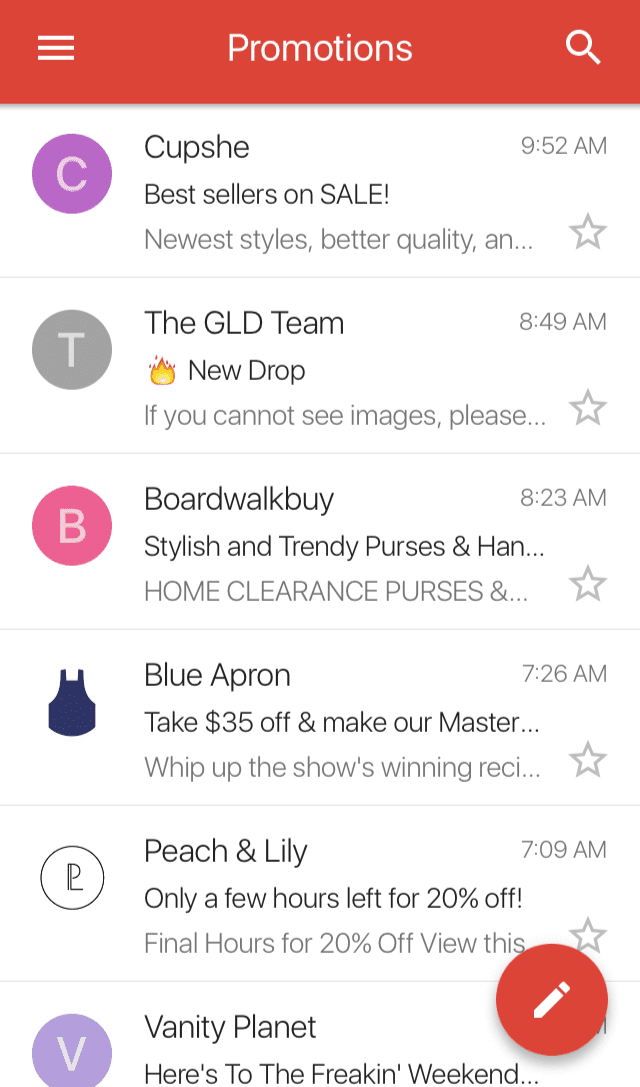Open The GLD Team New Drop email

[340, 368]
